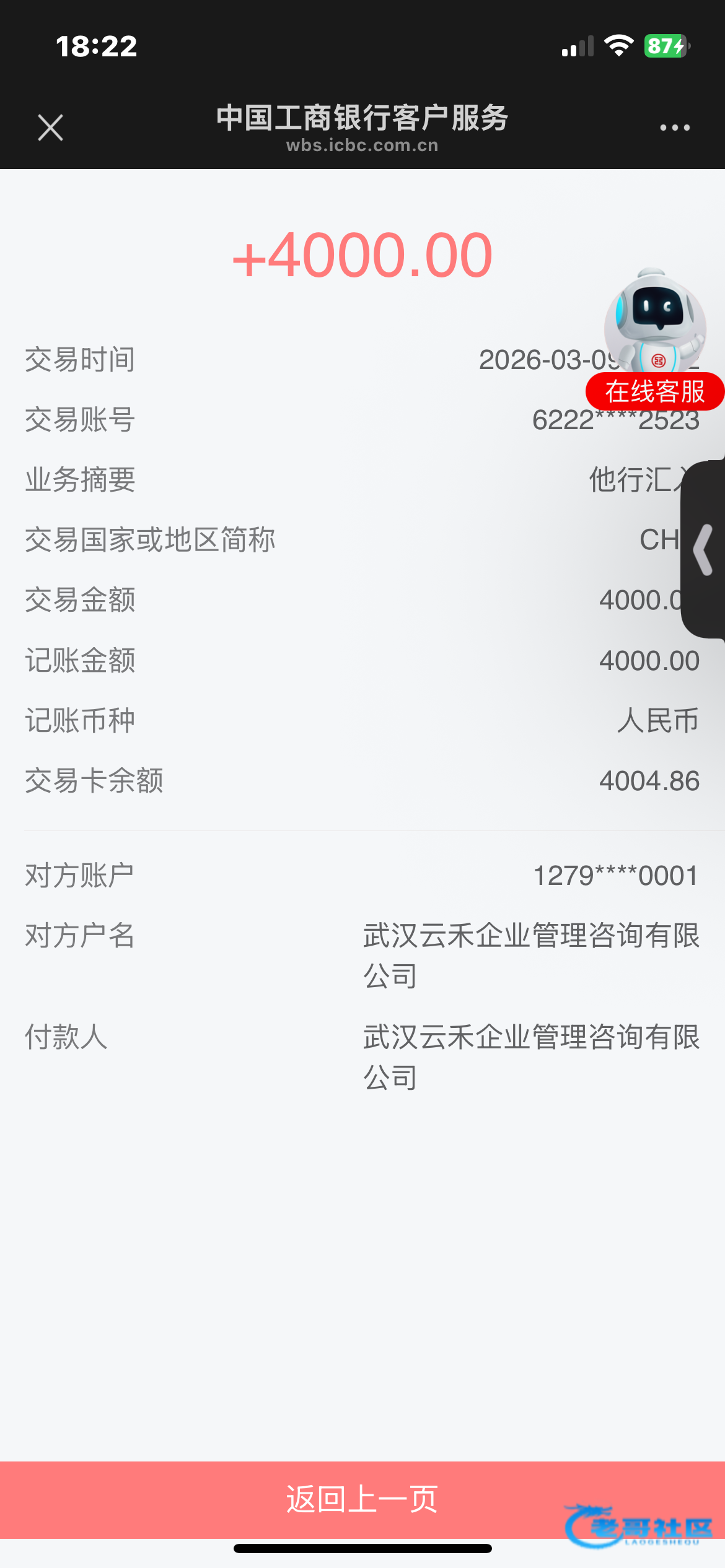725x1568 pixels.
Task: Close the ICBC customer service page
Action: (x=50, y=128)
